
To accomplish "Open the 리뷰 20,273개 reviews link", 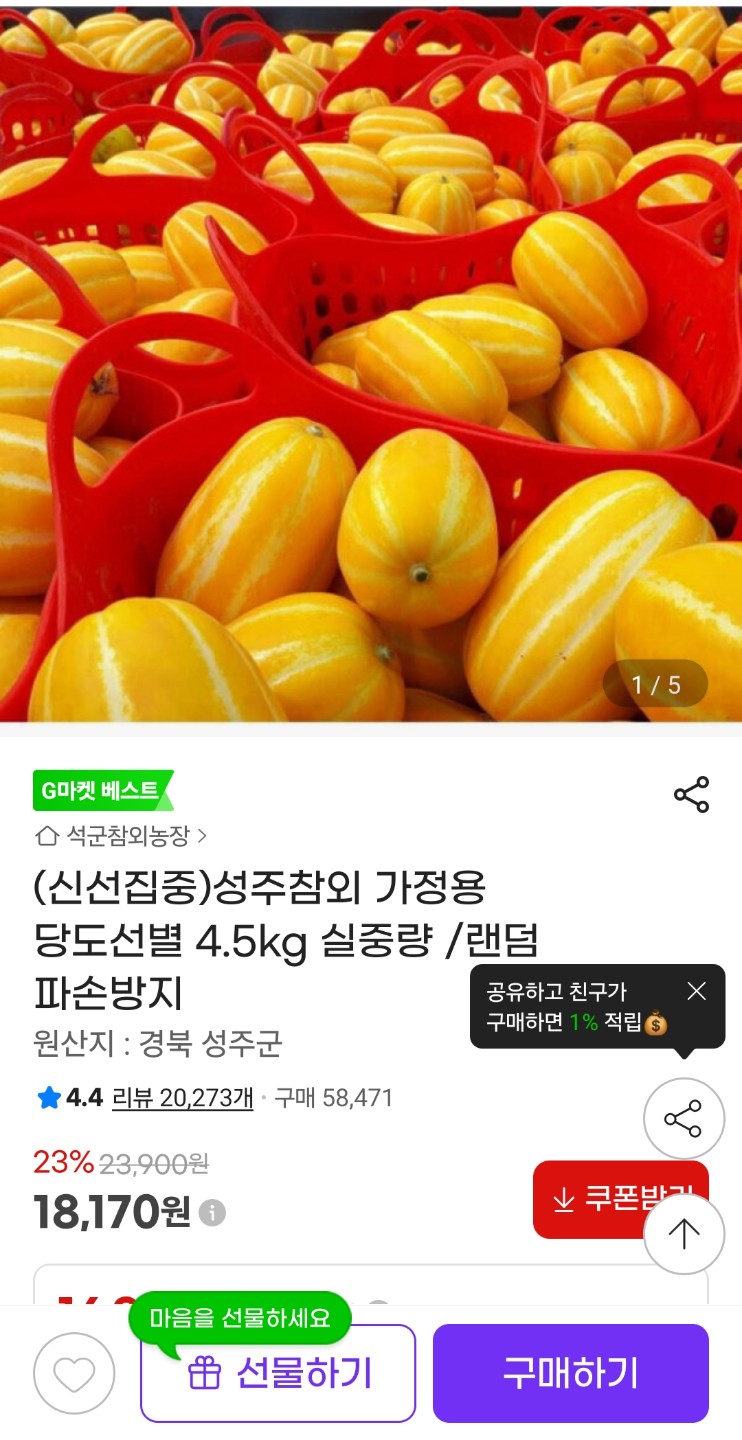I will (182, 1098).
